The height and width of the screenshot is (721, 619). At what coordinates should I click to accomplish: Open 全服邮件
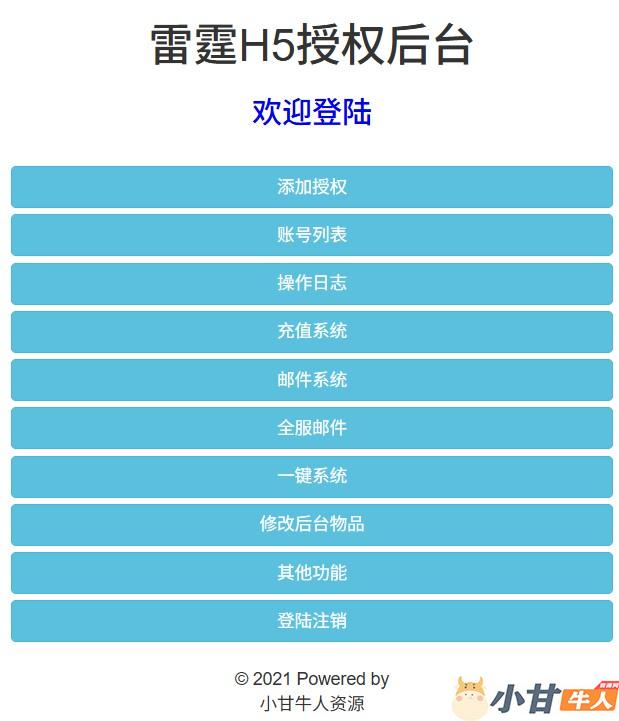tap(311, 428)
